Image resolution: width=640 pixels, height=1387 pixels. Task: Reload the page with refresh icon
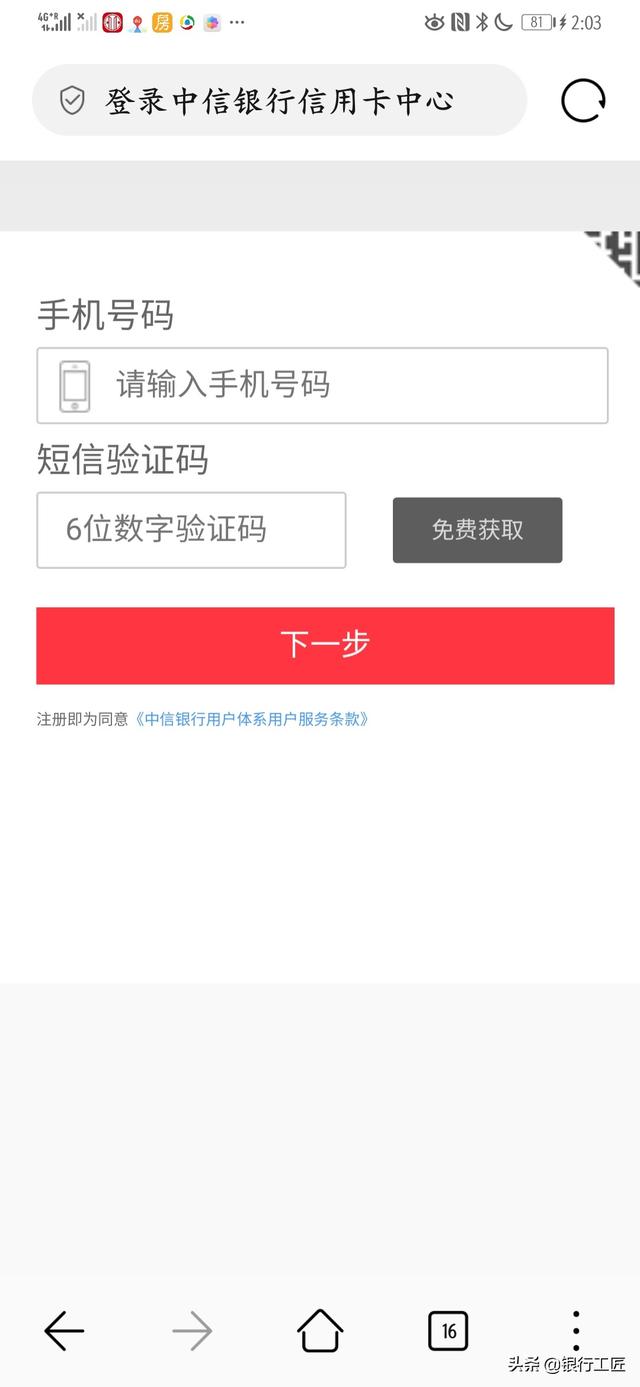coord(583,101)
